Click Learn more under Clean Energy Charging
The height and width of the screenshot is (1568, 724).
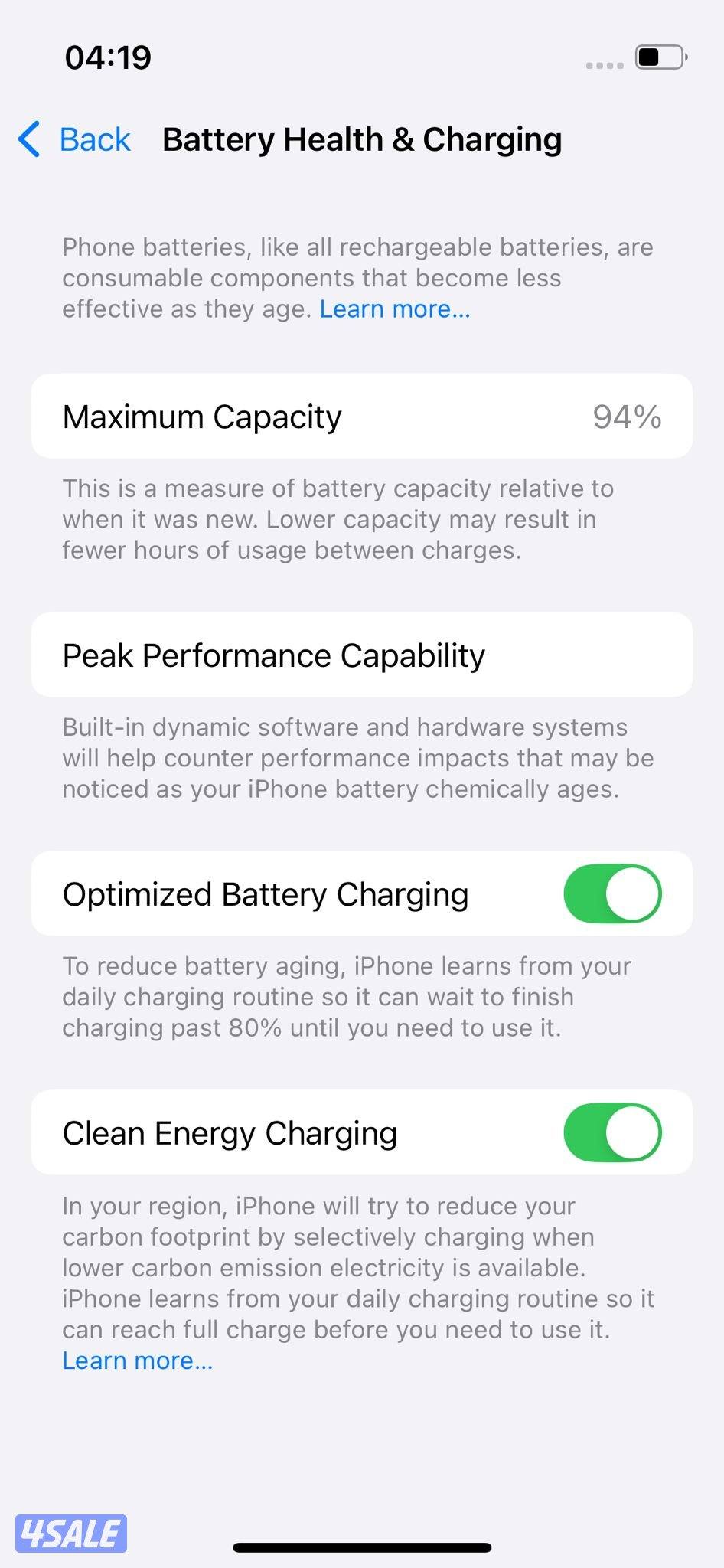click(137, 1361)
